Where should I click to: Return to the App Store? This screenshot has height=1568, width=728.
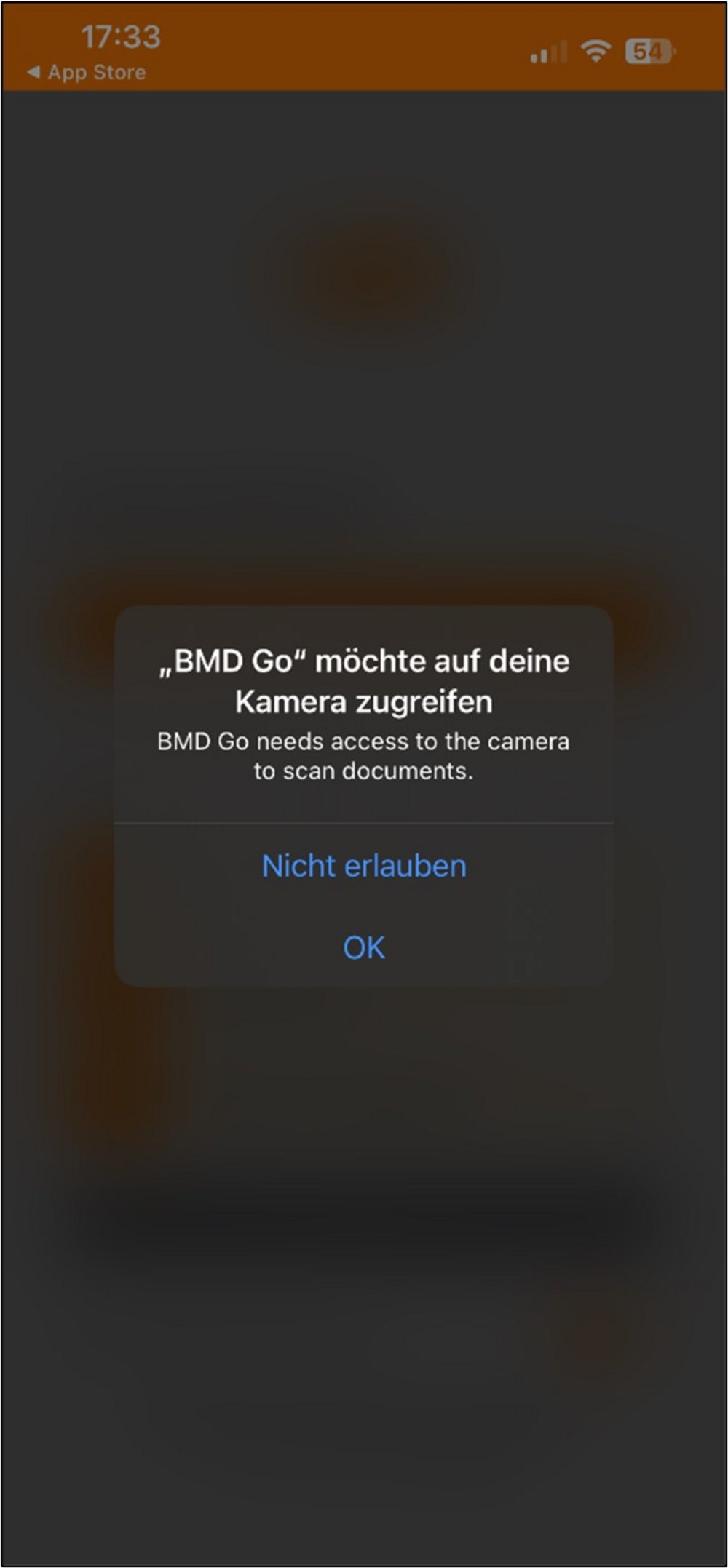click(x=86, y=72)
